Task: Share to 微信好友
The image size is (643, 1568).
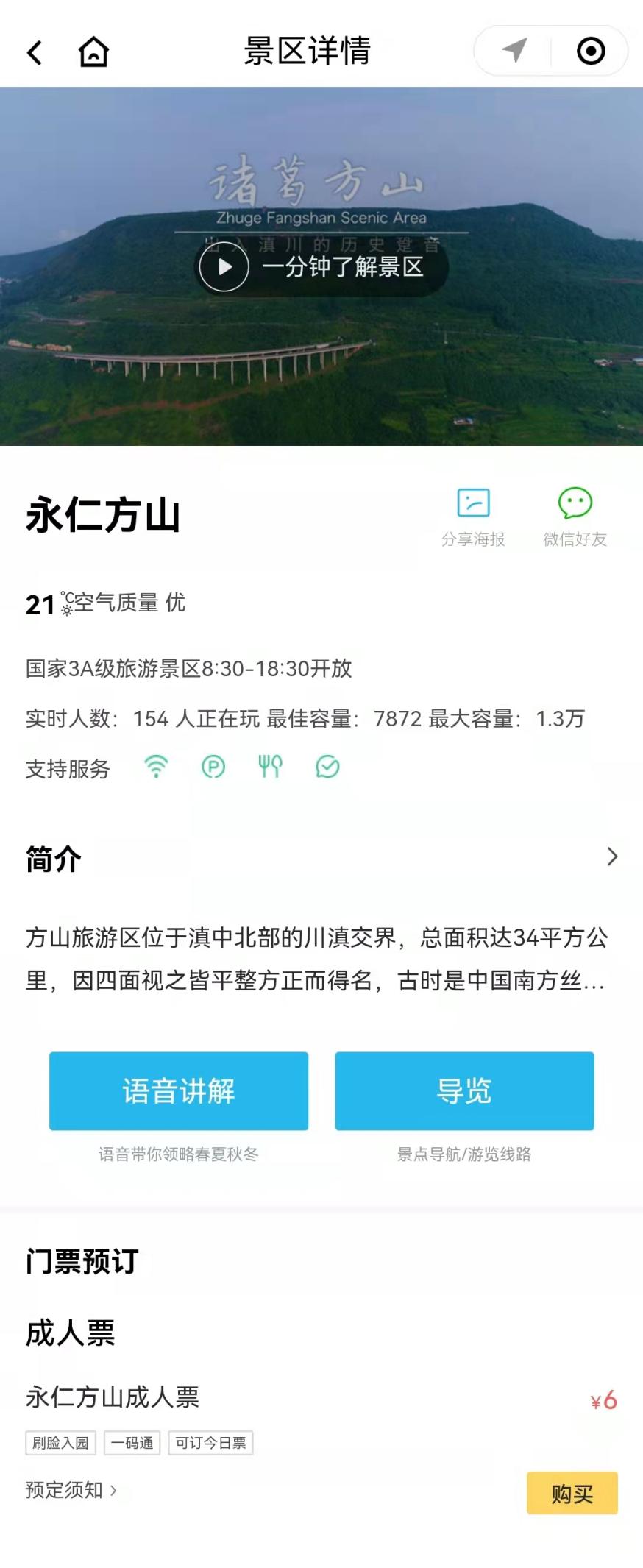Action: pos(575,517)
